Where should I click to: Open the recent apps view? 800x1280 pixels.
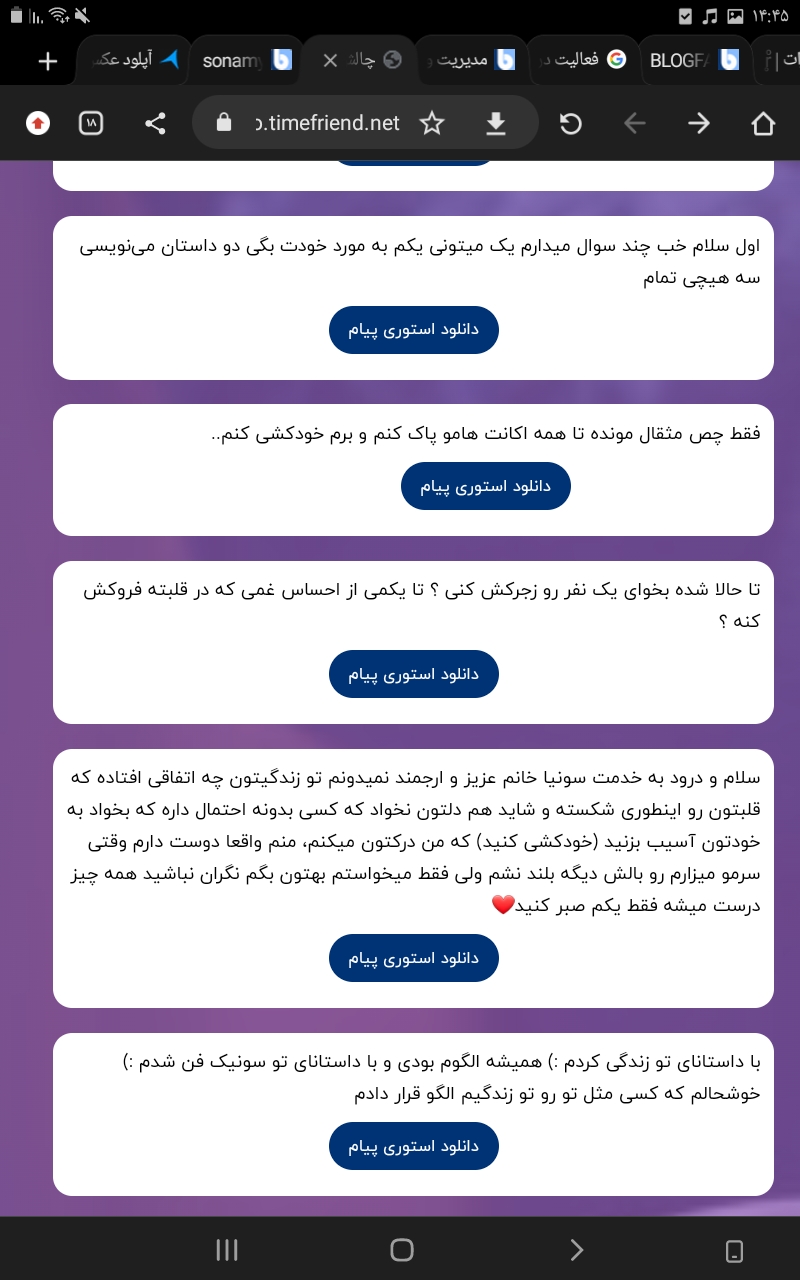tap(227, 1249)
